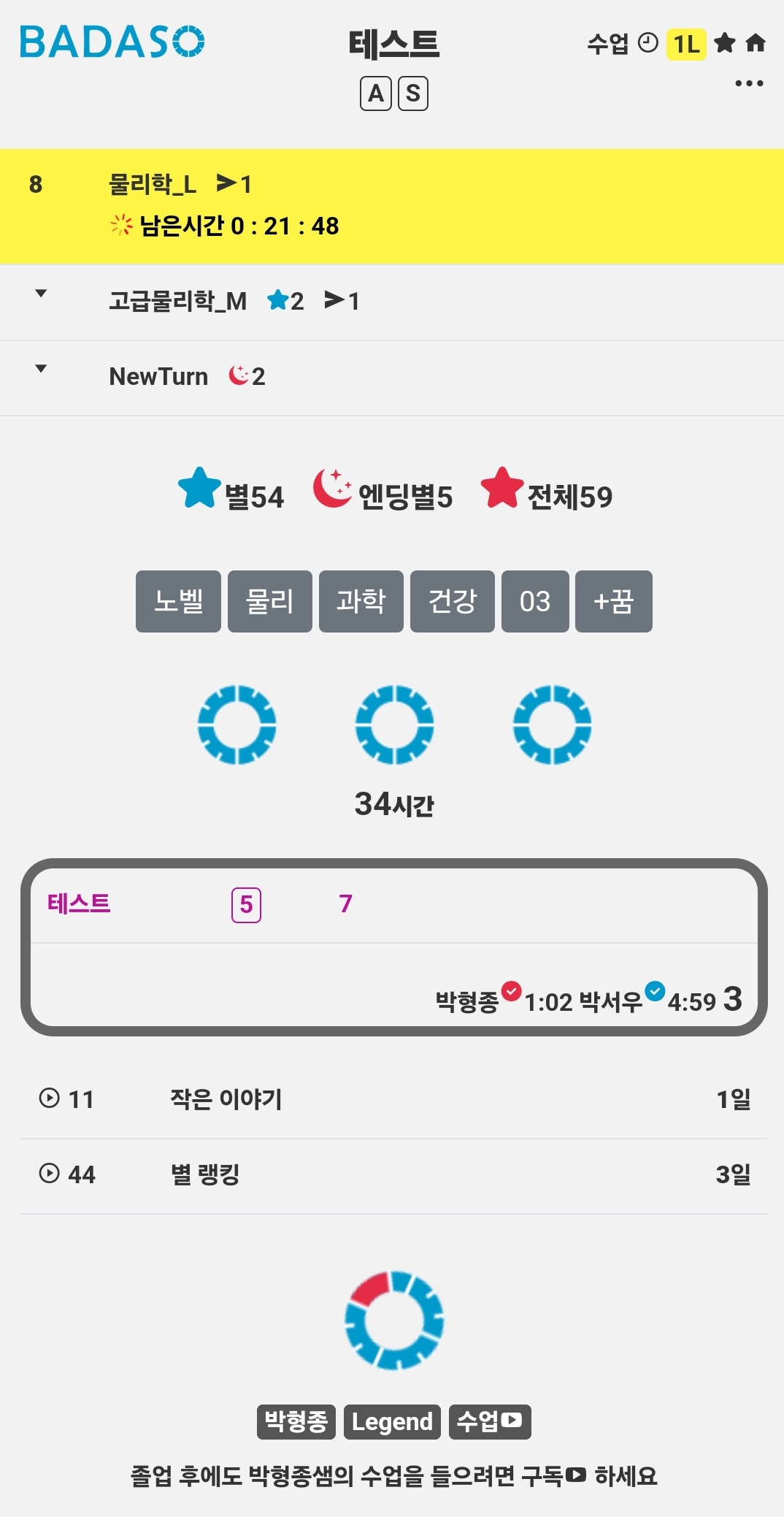Select the S box under 테스트
Image resolution: width=784 pixels, height=1517 pixels.
click(413, 93)
